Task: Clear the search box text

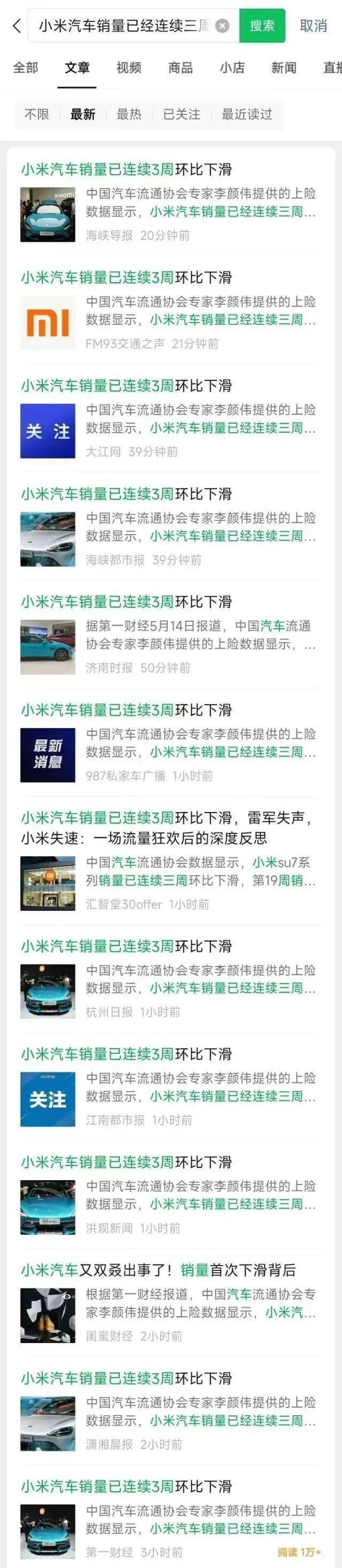Action: pos(223,26)
